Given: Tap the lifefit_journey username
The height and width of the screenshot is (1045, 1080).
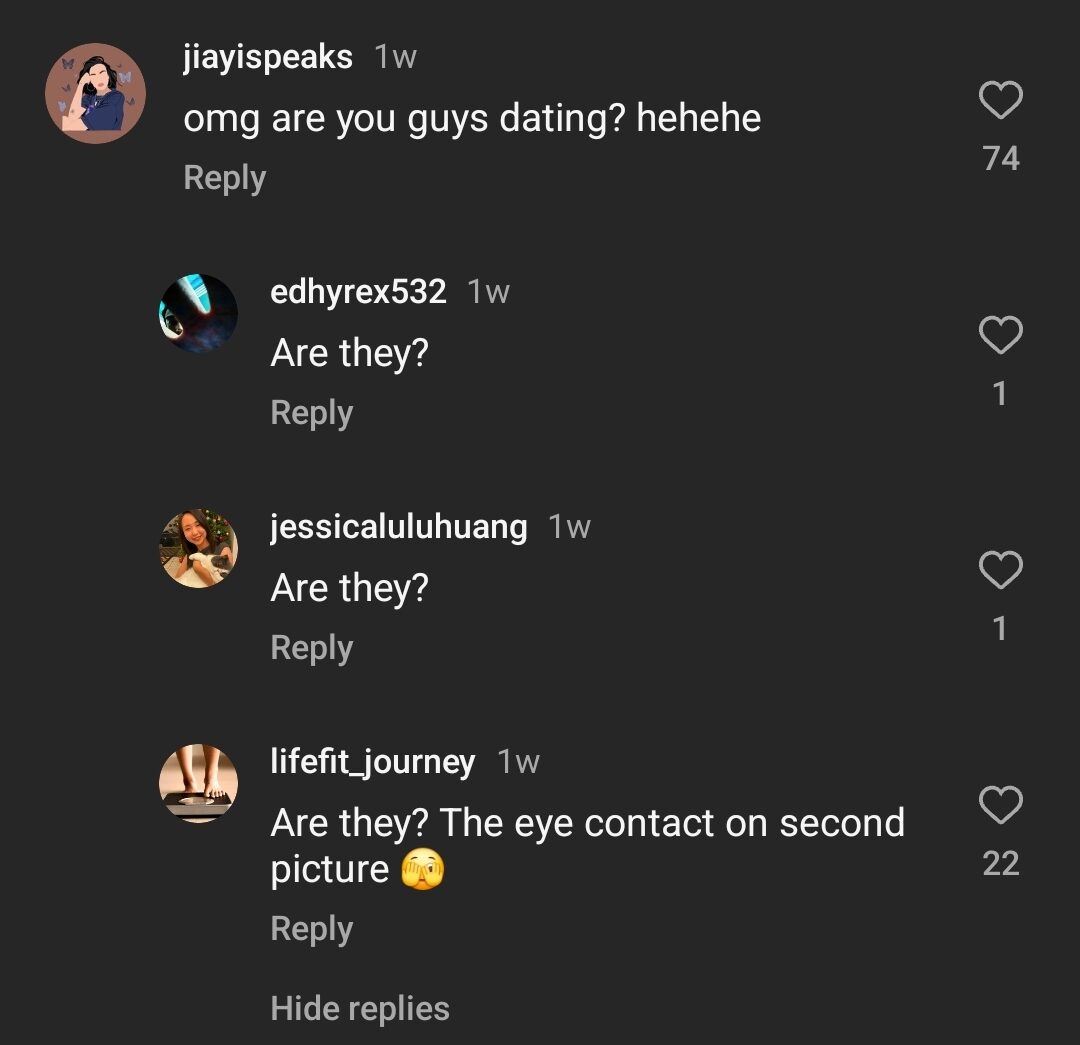Looking at the screenshot, I should pos(373,762).
